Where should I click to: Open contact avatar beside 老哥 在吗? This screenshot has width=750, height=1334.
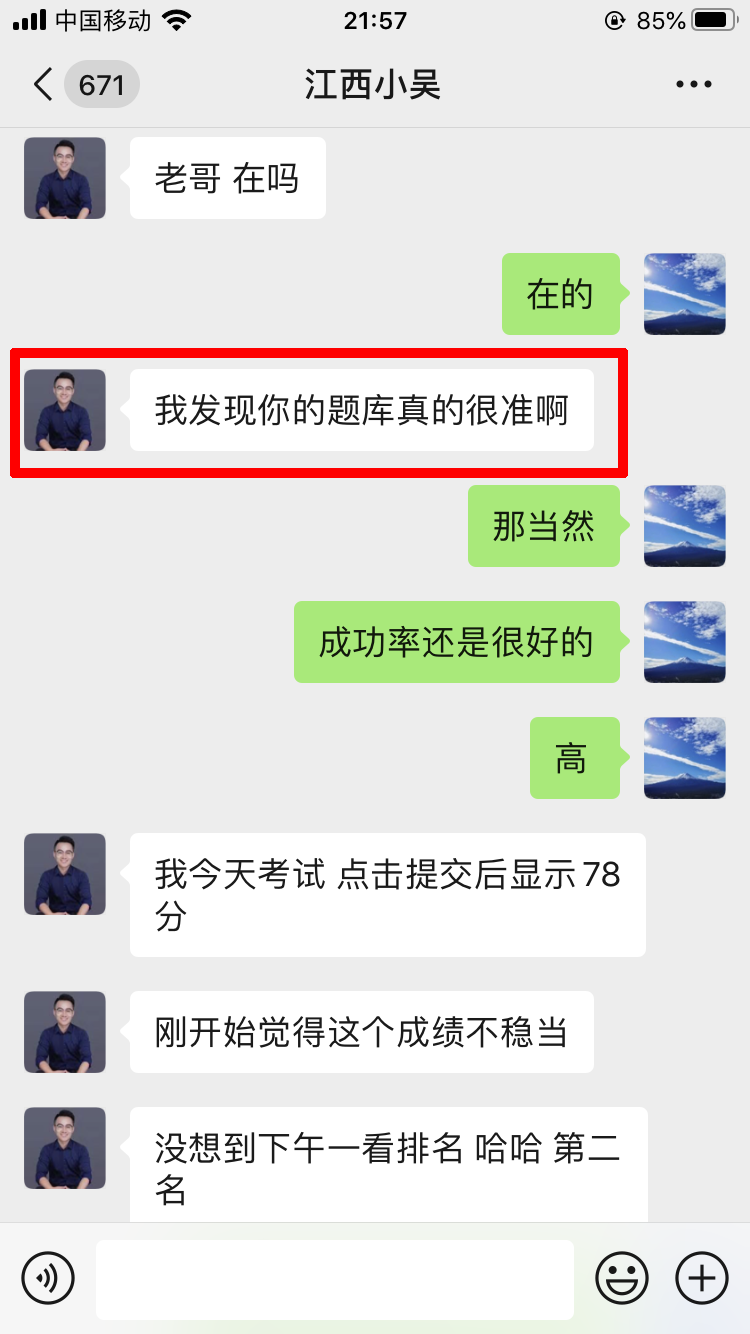coord(65,178)
